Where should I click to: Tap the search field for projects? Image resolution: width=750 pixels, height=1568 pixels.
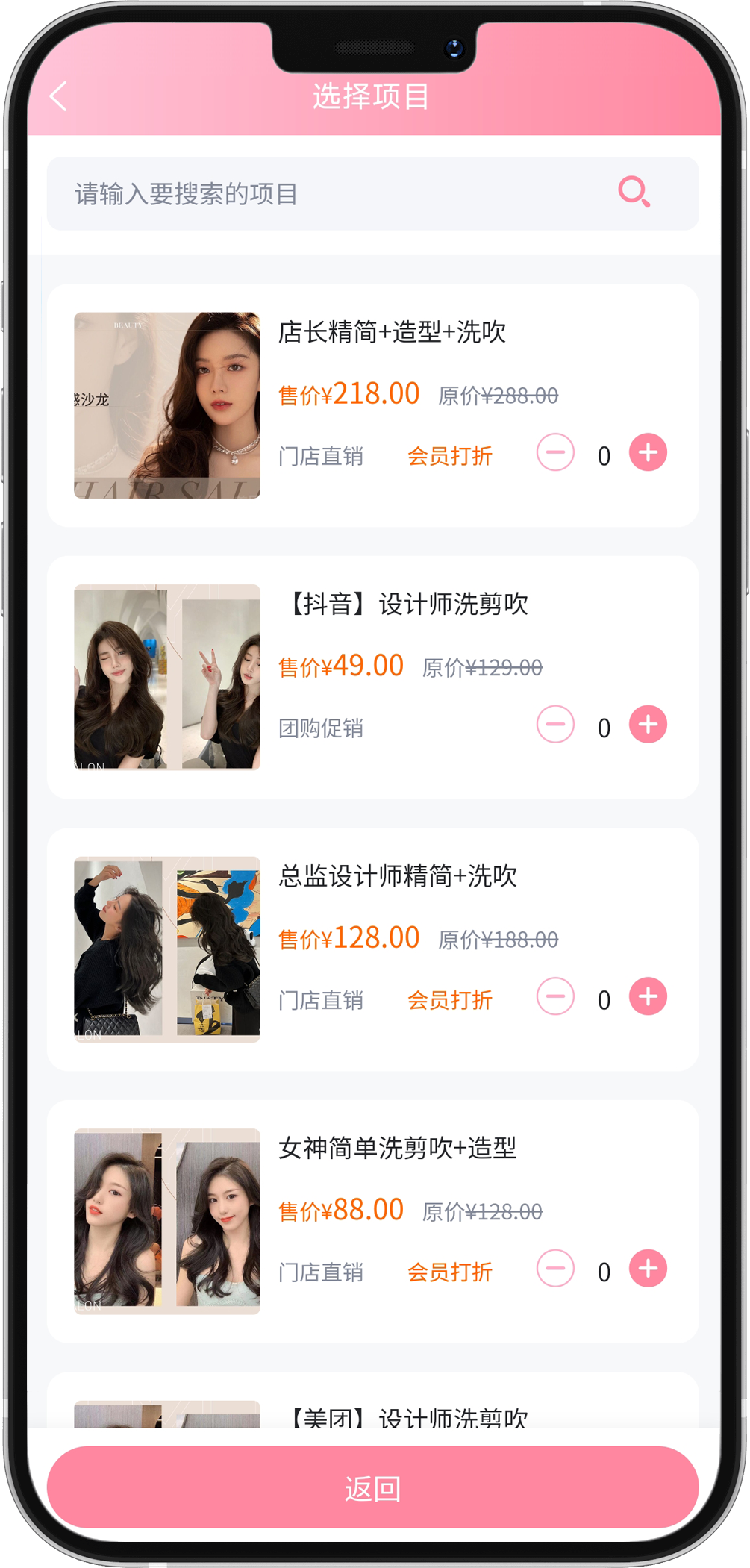(328, 194)
